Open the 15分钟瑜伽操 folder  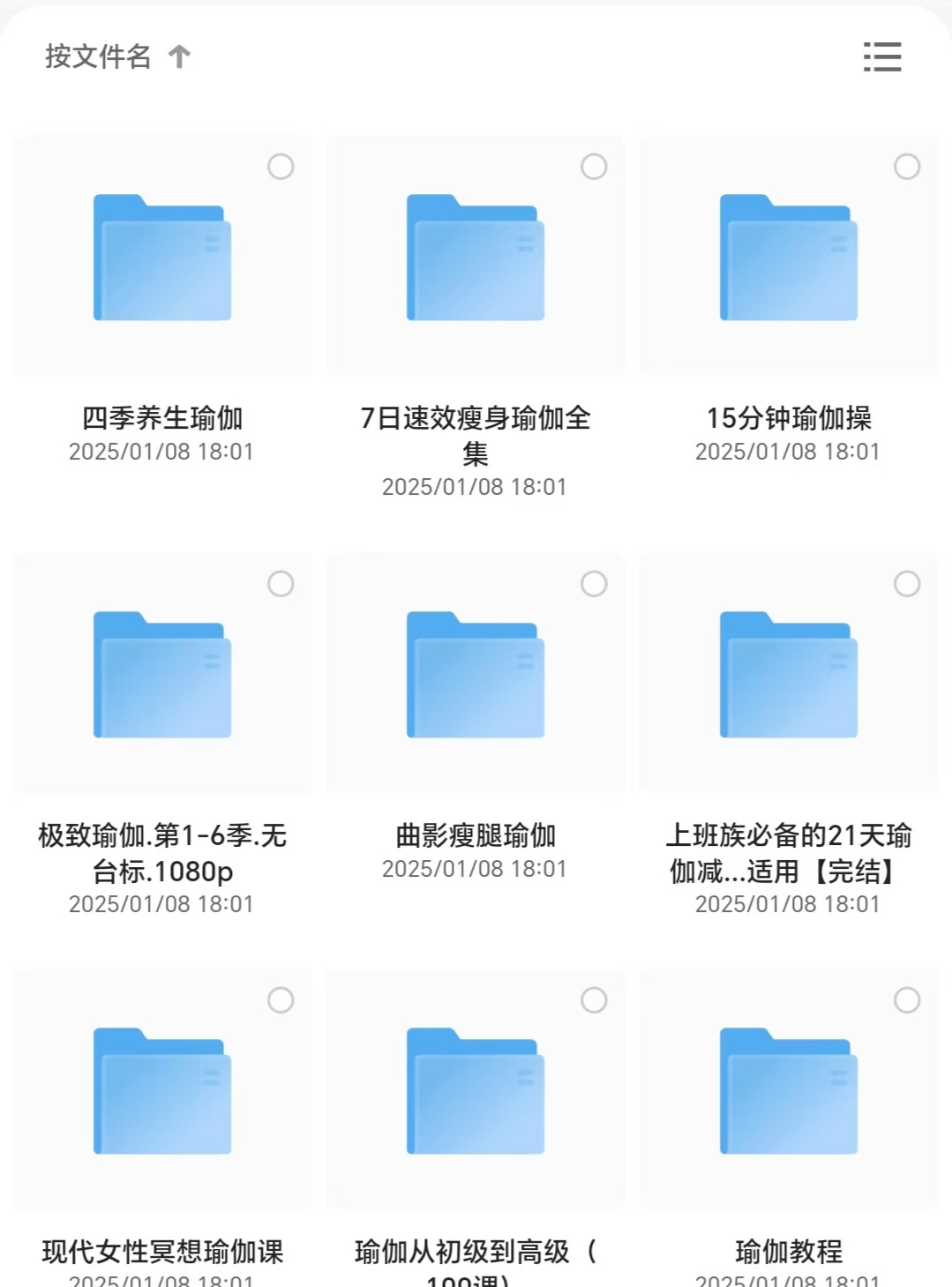click(789, 258)
